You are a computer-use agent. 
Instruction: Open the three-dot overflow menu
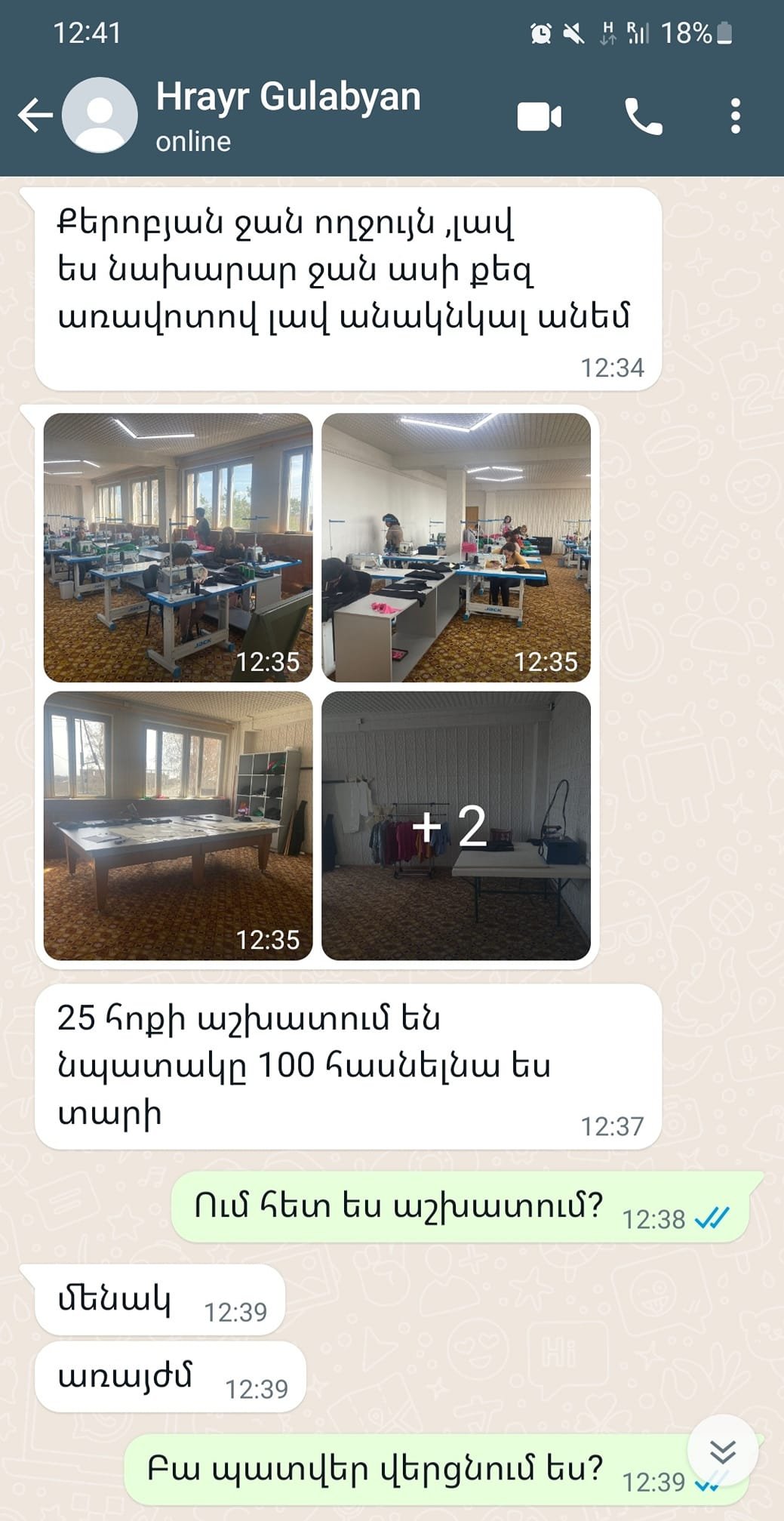coord(735,117)
